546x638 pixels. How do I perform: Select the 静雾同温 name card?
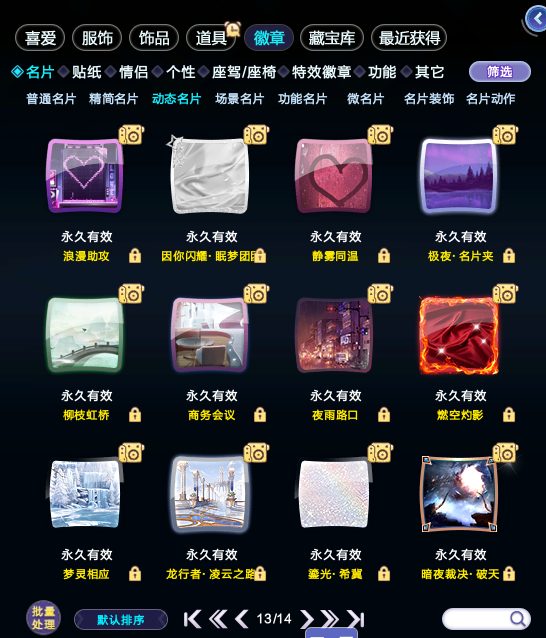pyautogui.click(x=334, y=175)
